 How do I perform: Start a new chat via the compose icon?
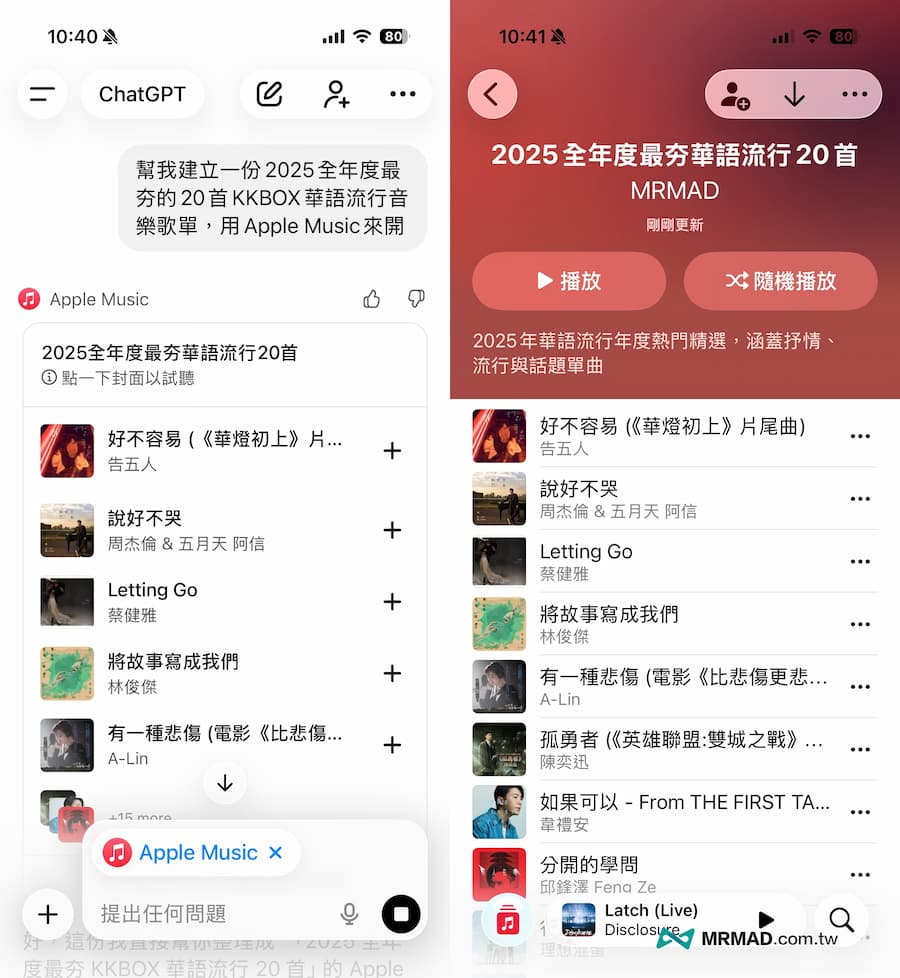(x=268, y=93)
